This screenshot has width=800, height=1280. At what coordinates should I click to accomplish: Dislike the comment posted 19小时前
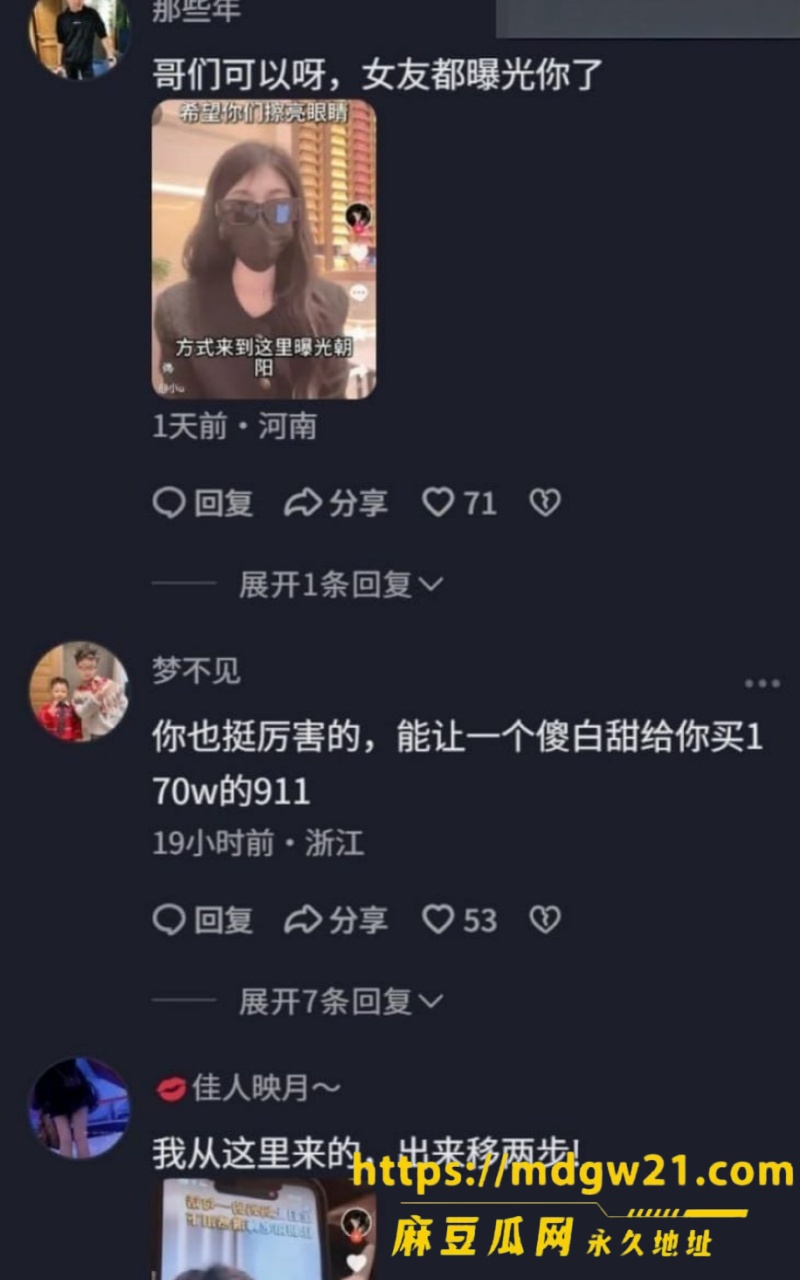point(545,920)
